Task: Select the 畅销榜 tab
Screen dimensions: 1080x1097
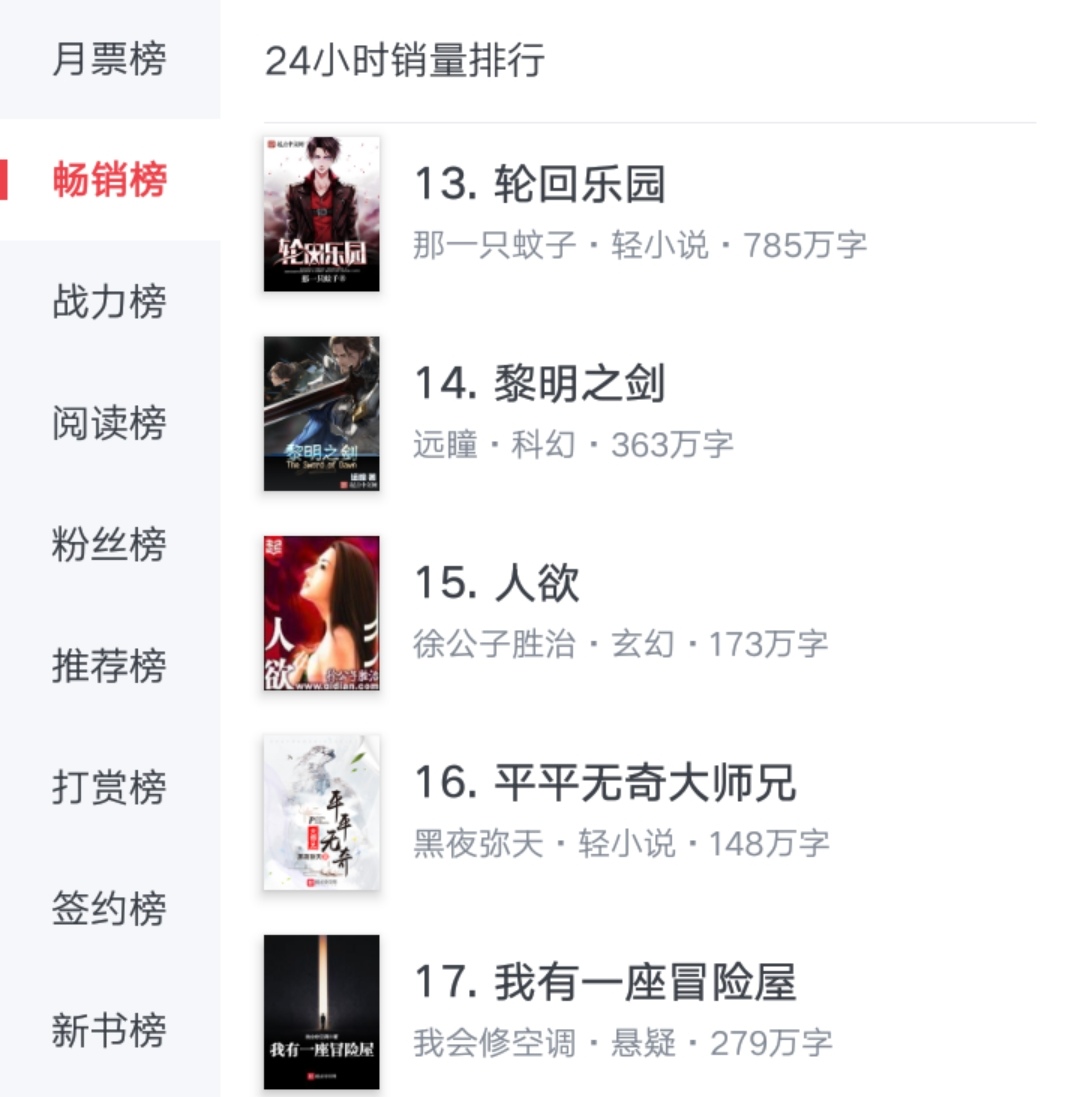Action: (107, 182)
